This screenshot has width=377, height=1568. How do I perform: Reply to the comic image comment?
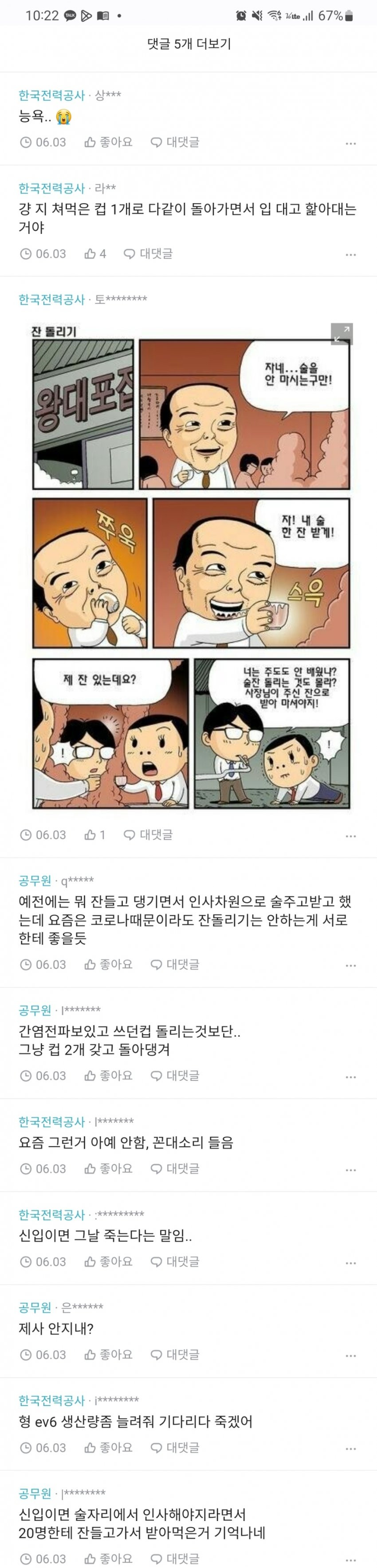(x=149, y=835)
